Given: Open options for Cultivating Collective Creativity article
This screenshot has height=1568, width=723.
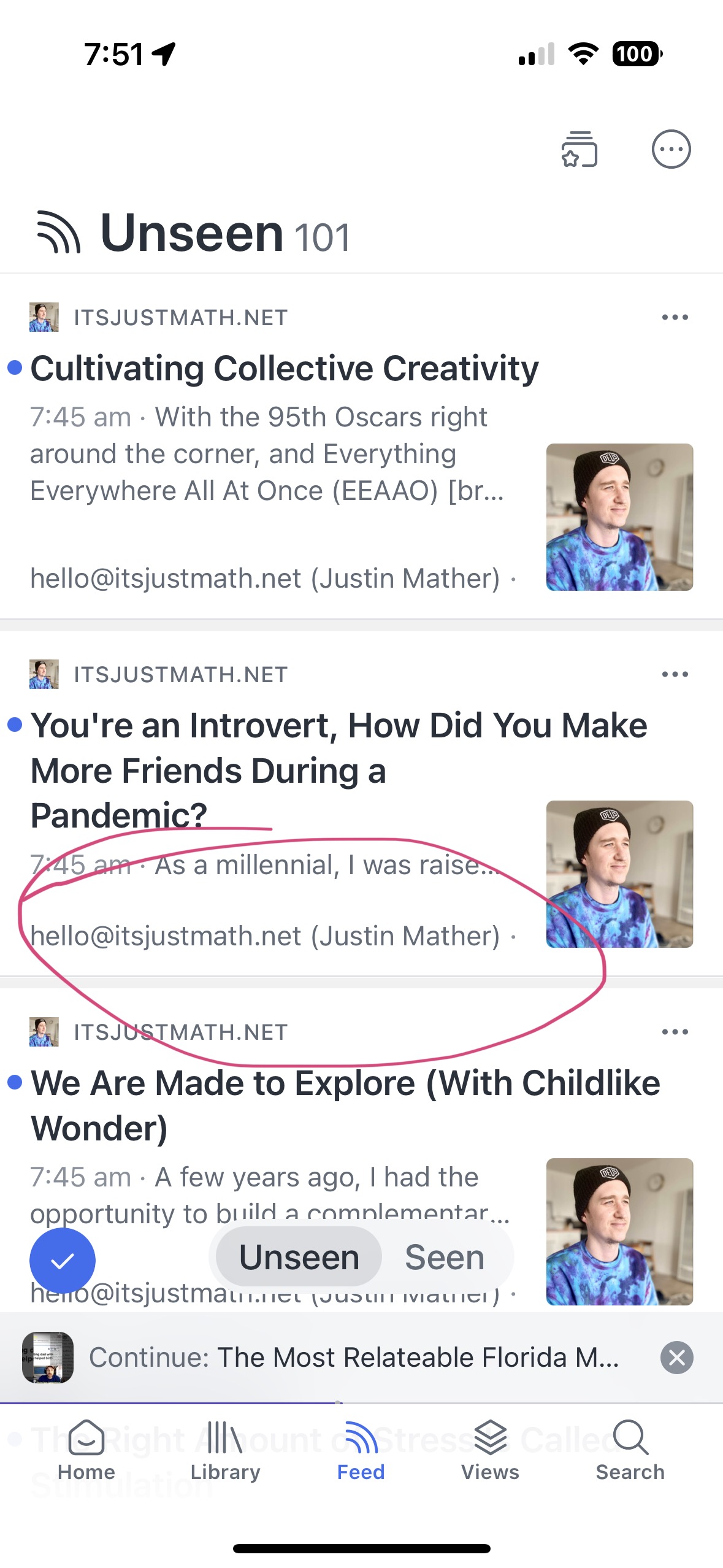Looking at the screenshot, I should (675, 317).
